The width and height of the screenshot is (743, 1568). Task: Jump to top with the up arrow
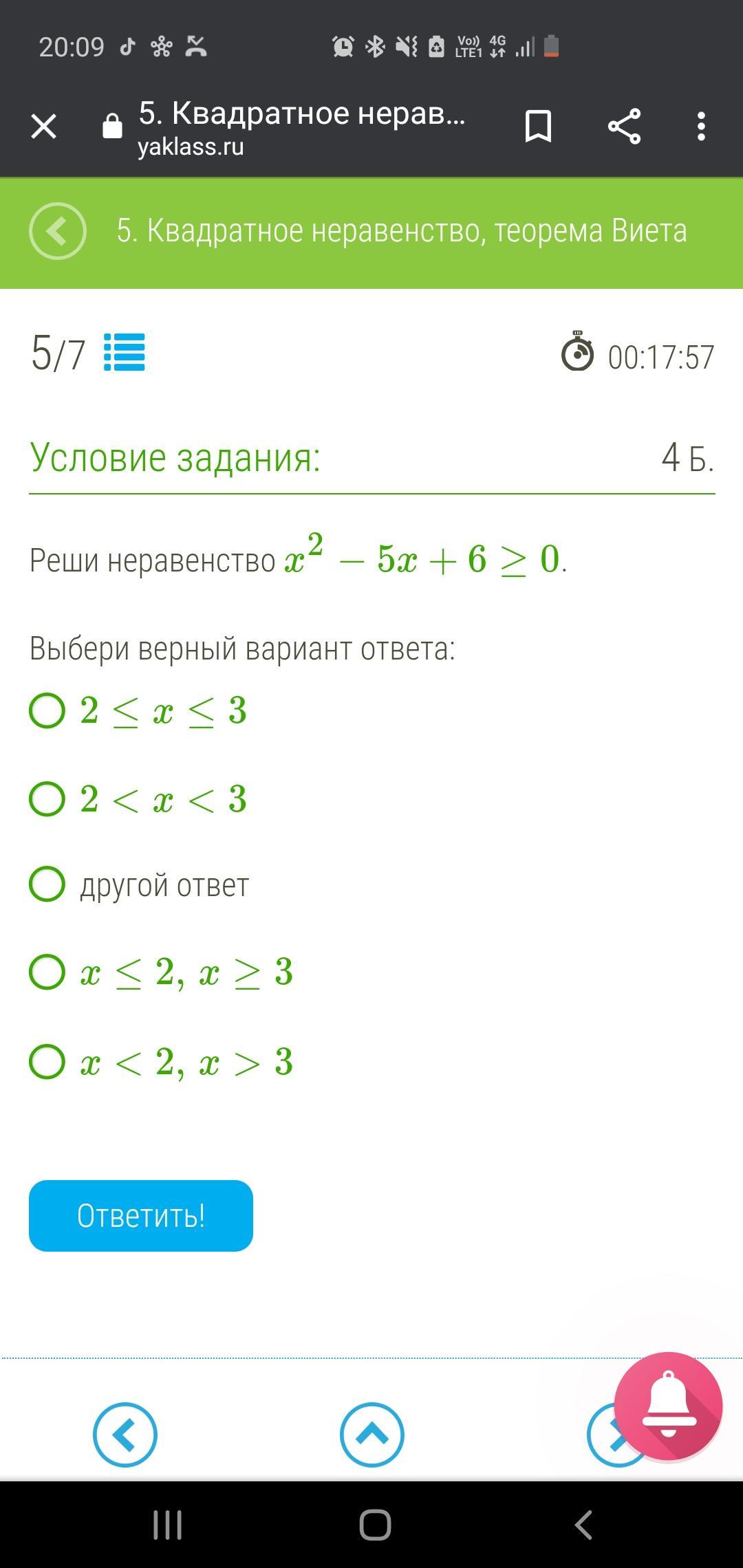[x=372, y=1435]
